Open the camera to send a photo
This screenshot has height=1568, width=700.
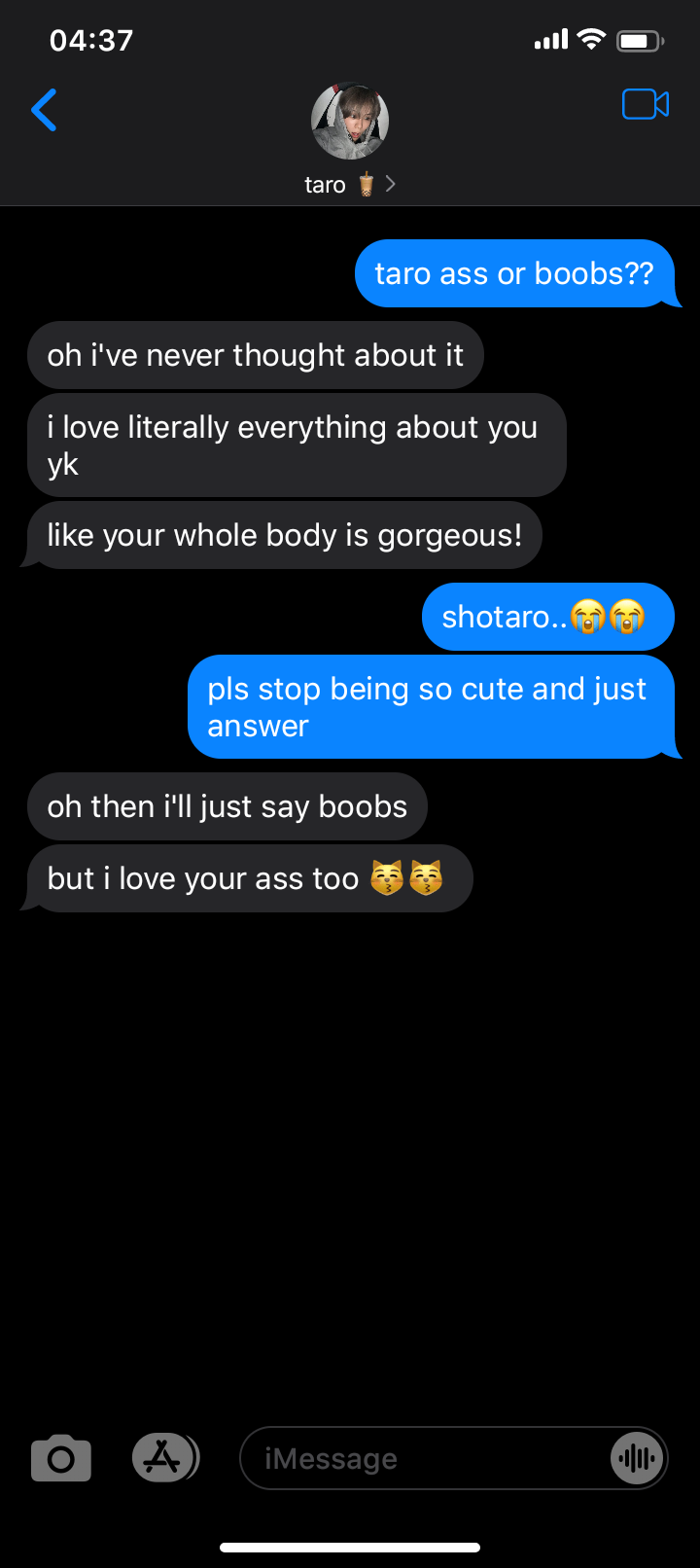tap(61, 1458)
